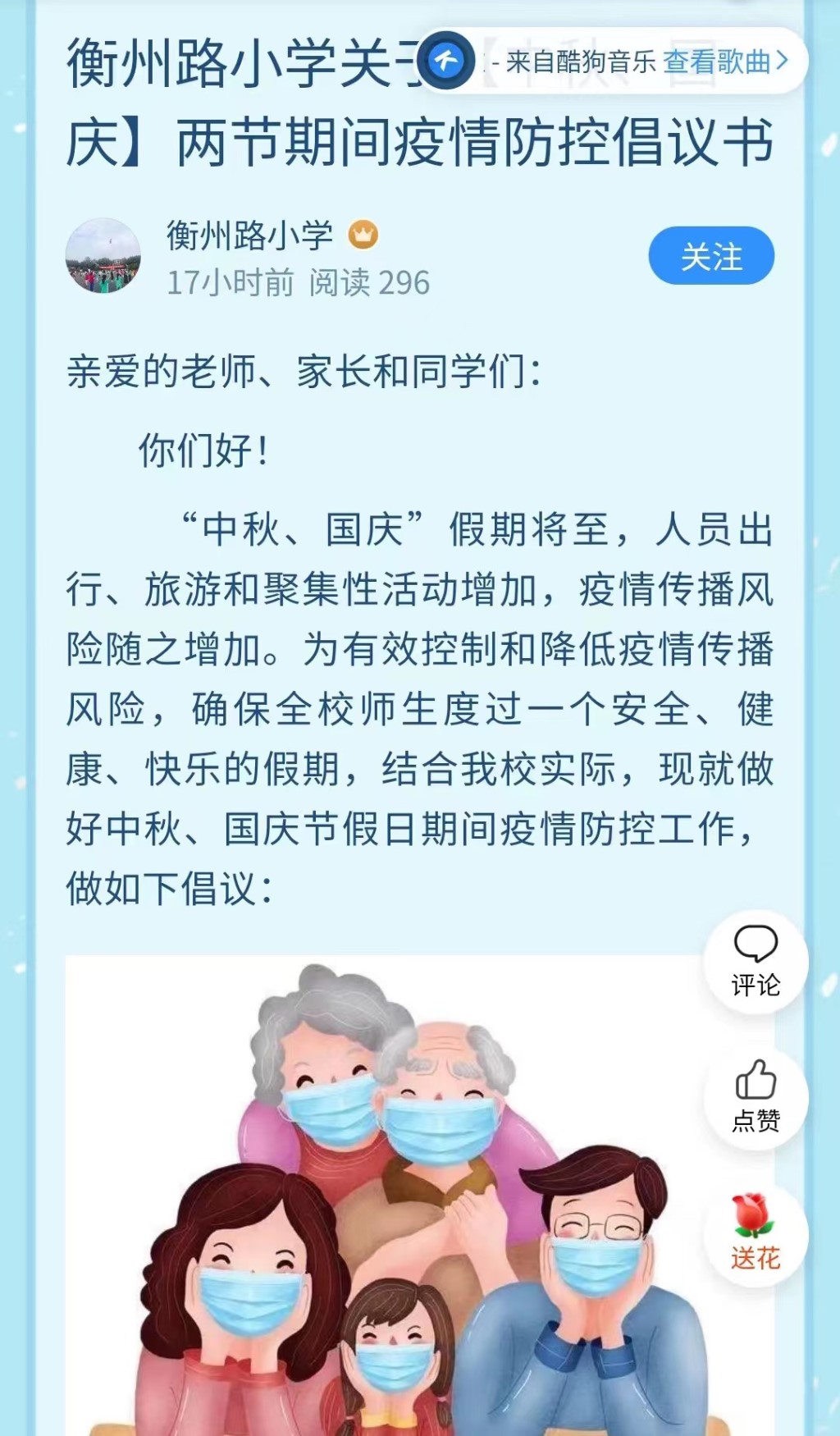840x1436 pixels.
Task: Follow 衡州路小学 with the 关注 button
Action: pyautogui.click(x=710, y=257)
